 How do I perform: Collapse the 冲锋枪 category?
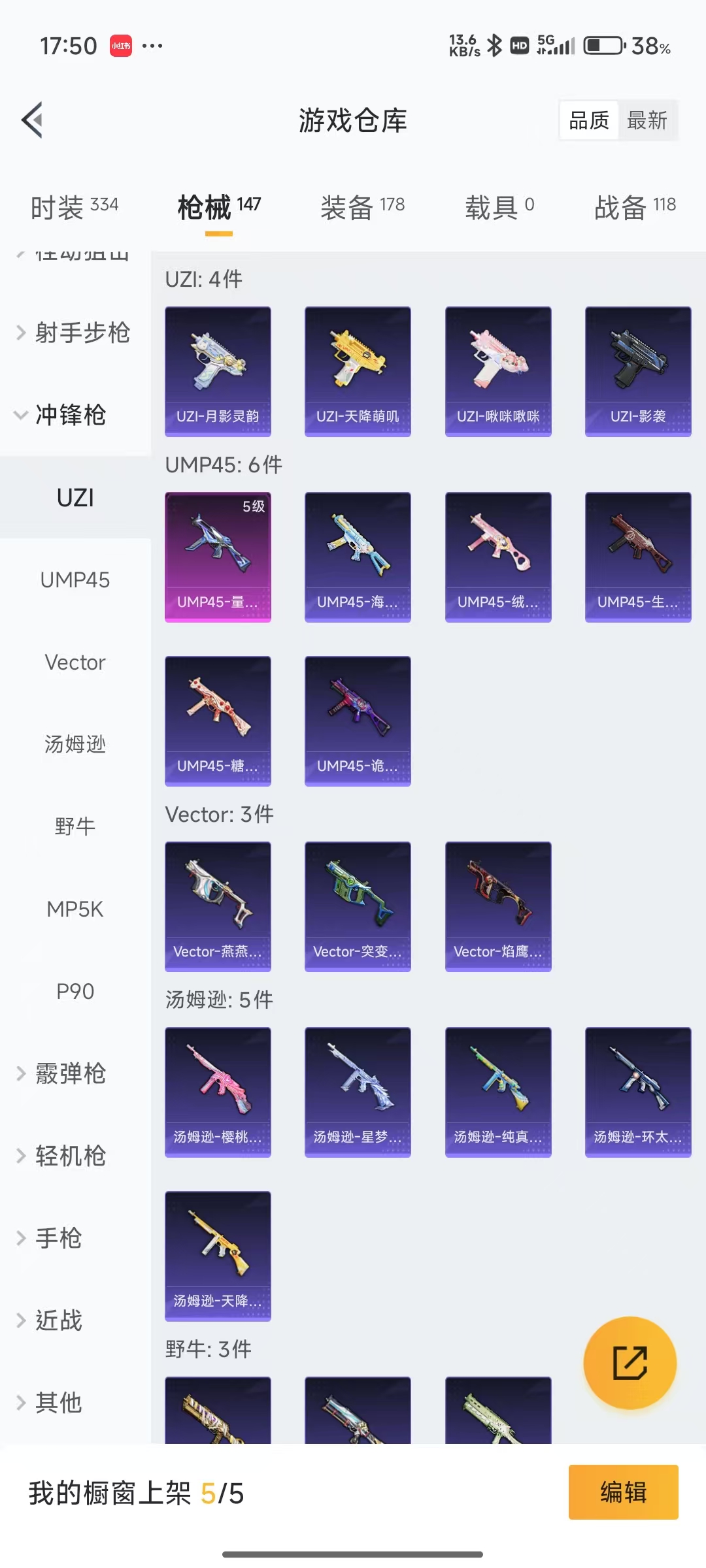pyautogui.click(x=71, y=415)
